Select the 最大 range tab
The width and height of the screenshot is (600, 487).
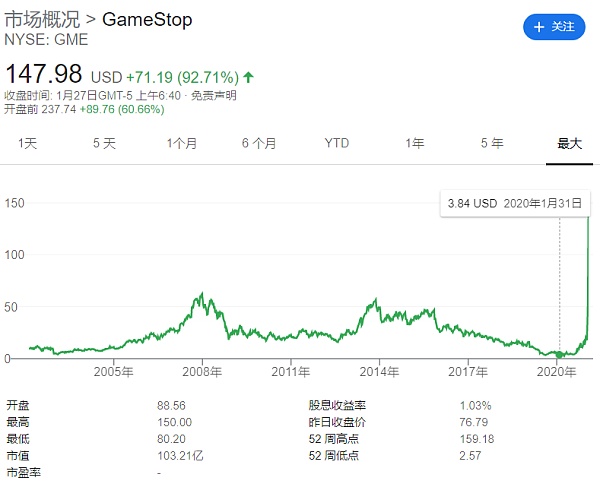[x=570, y=143]
